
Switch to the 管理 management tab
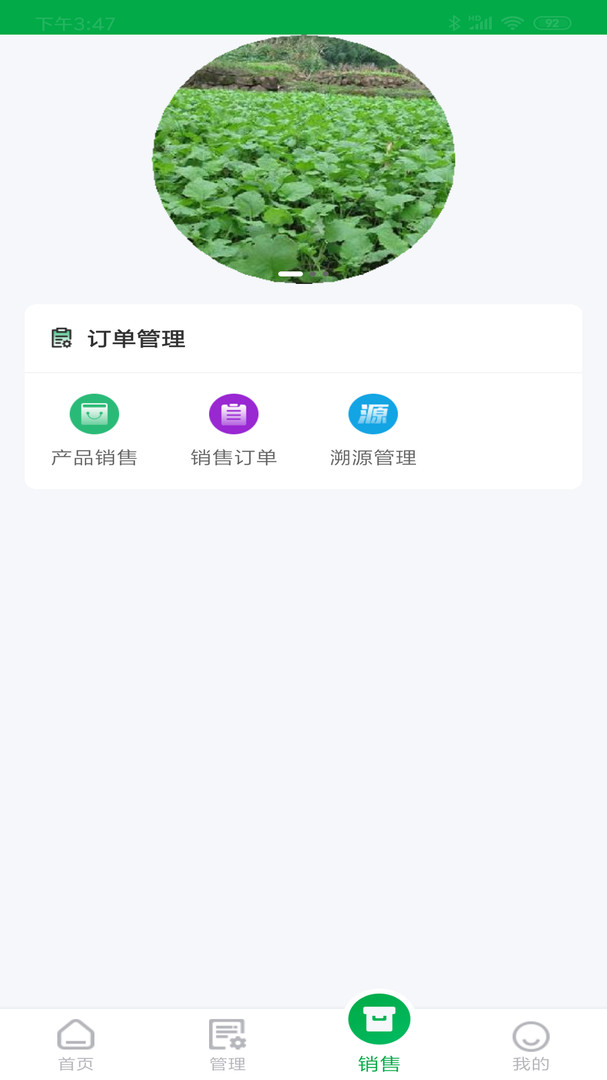[227, 1045]
